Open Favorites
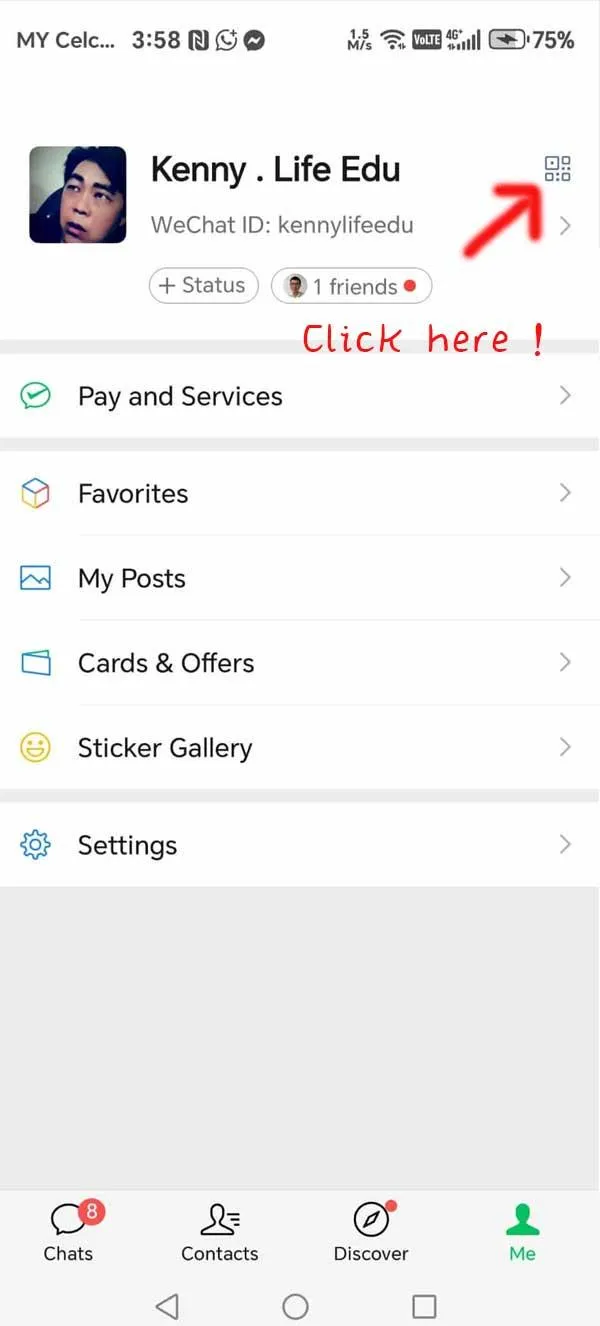Screen dimensions: 600x1326 [133, 493]
